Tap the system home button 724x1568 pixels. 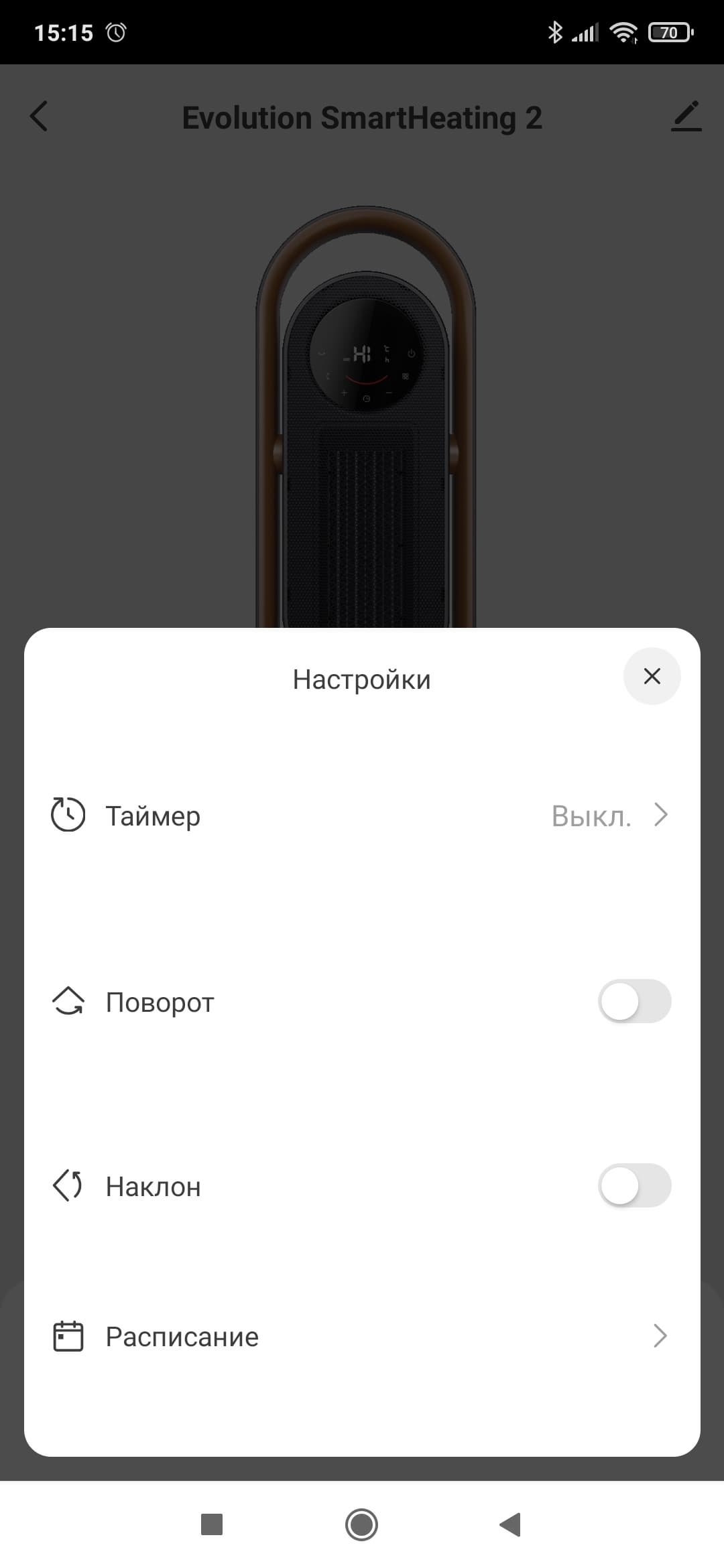tap(361, 1524)
